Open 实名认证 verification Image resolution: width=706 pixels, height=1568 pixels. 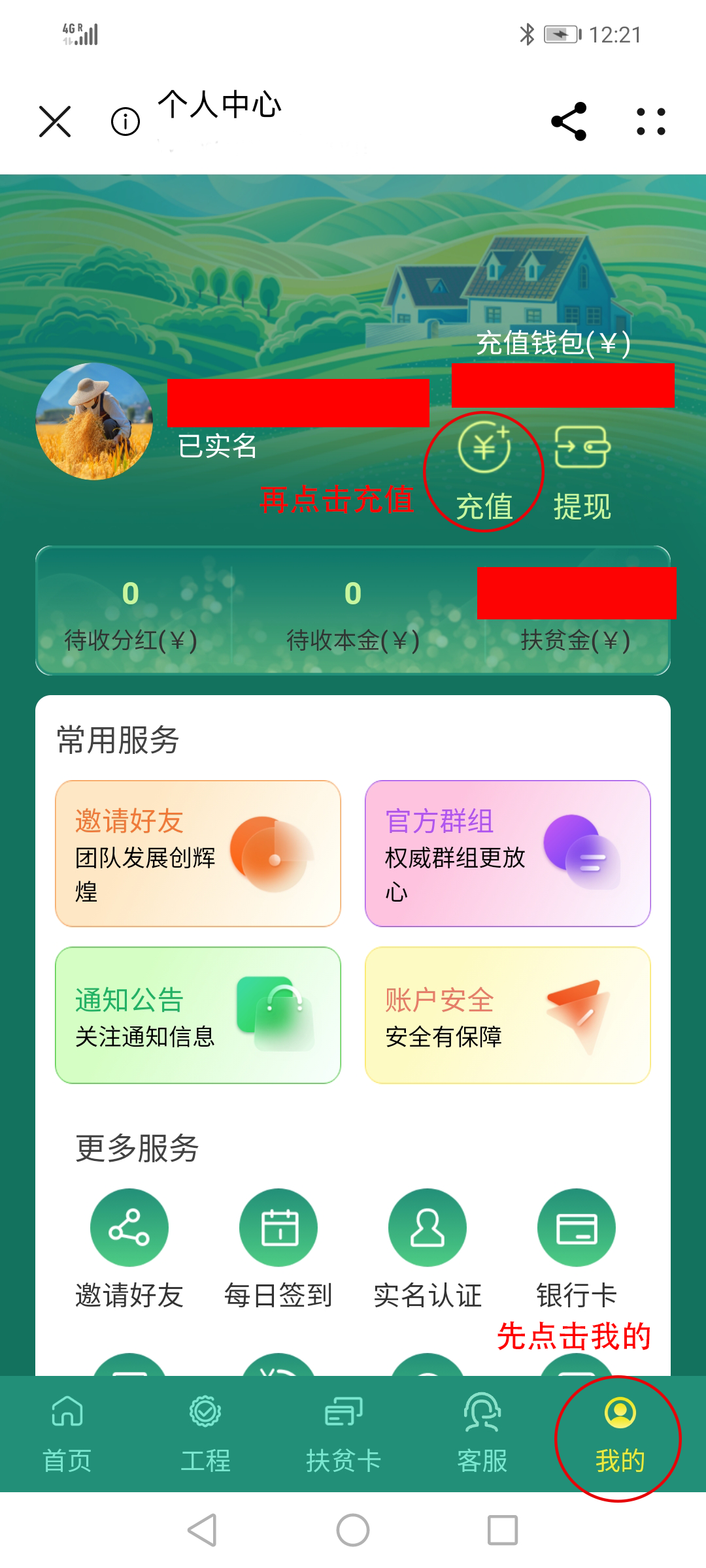[x=428, y=1247]
